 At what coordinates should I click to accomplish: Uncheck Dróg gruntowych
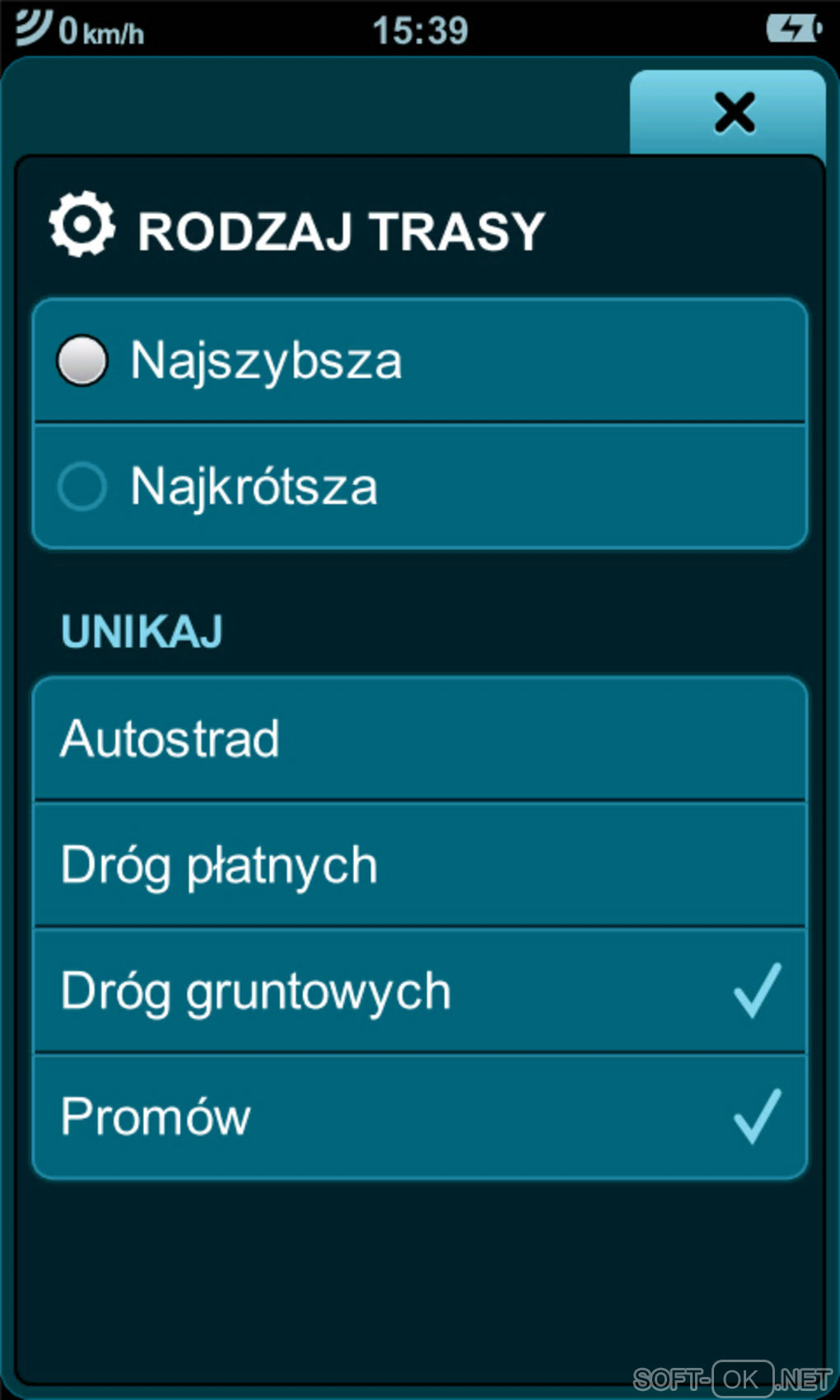(x=420, y=991)
